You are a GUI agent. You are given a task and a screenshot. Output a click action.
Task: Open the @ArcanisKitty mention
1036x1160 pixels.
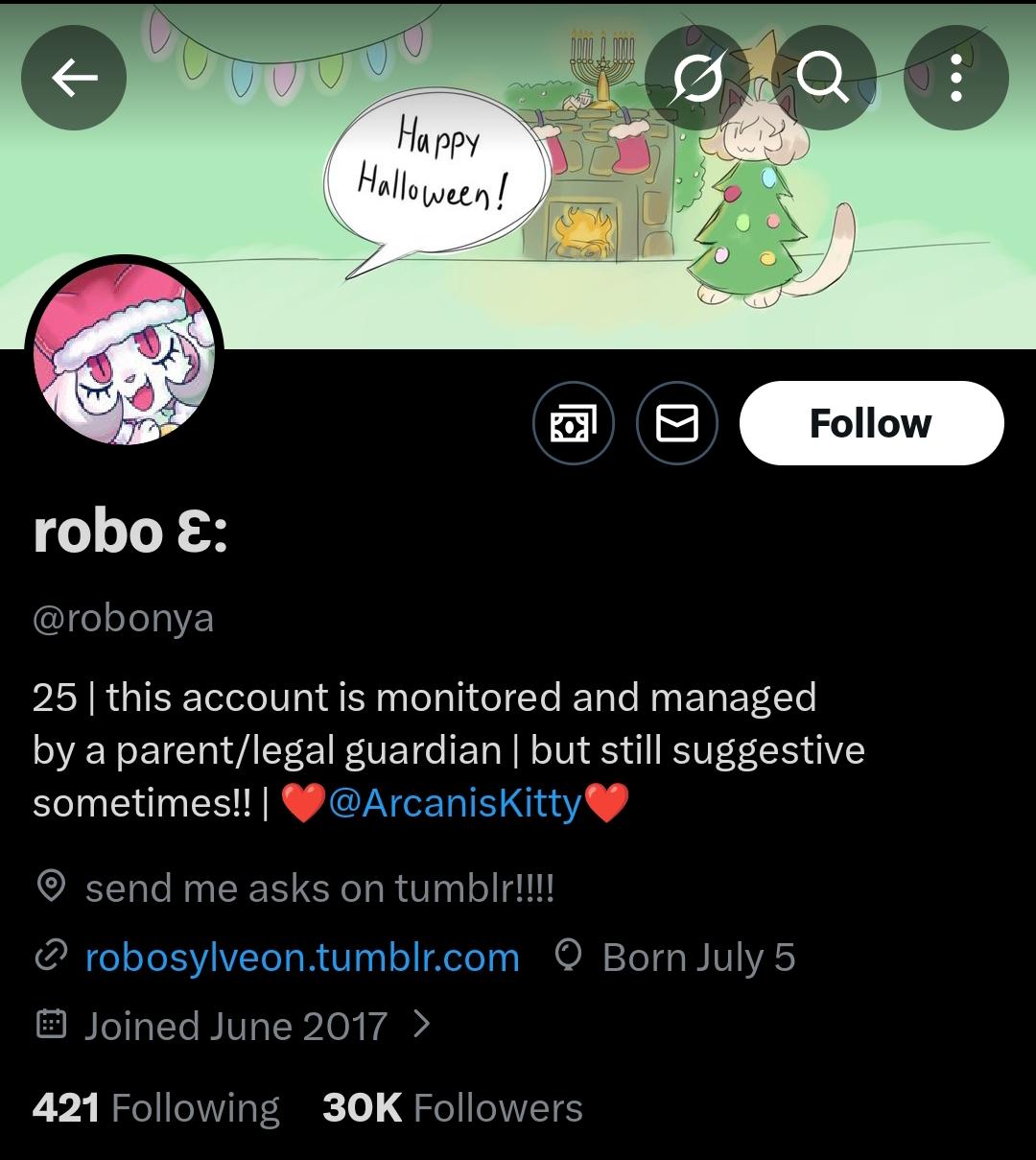click(455, 802)
